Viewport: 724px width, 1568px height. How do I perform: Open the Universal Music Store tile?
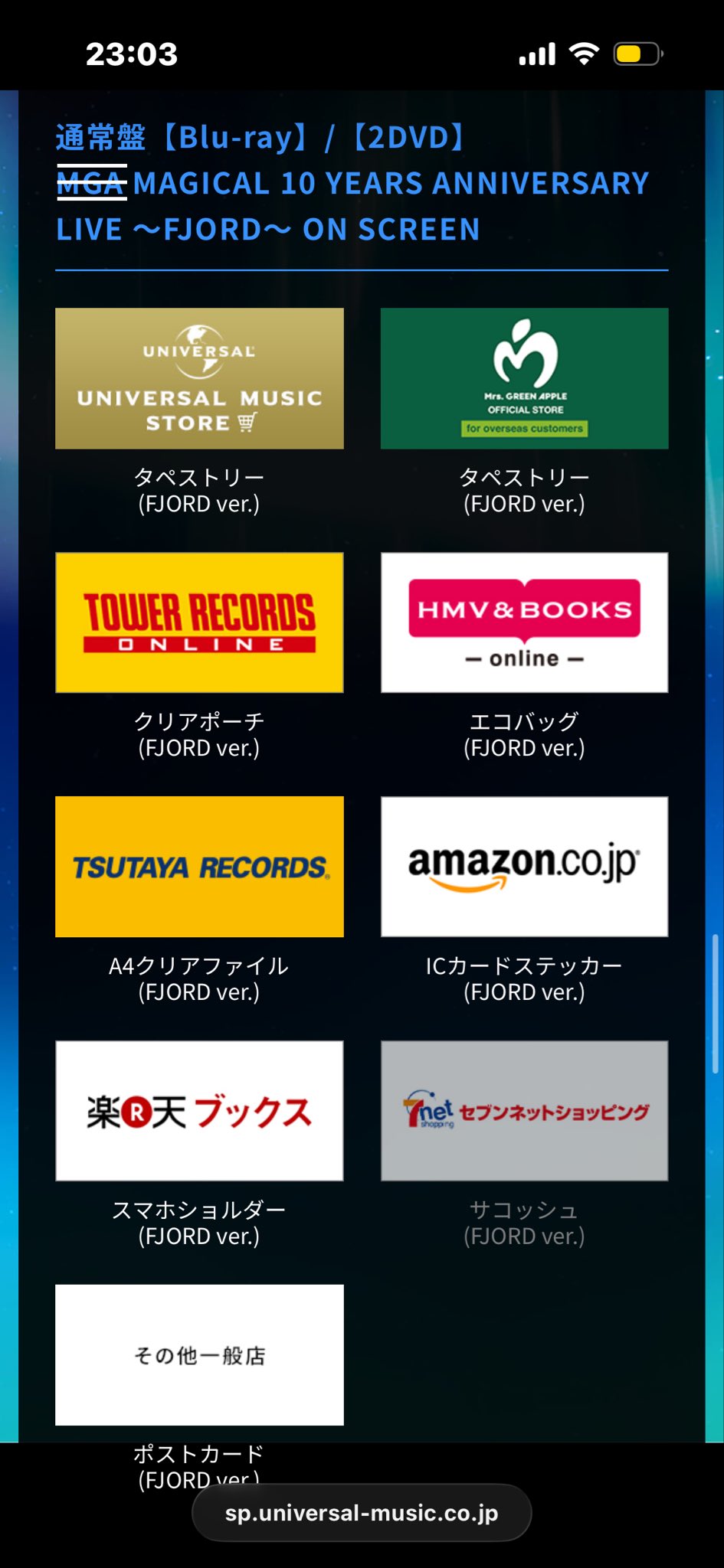tap(199, 378)
